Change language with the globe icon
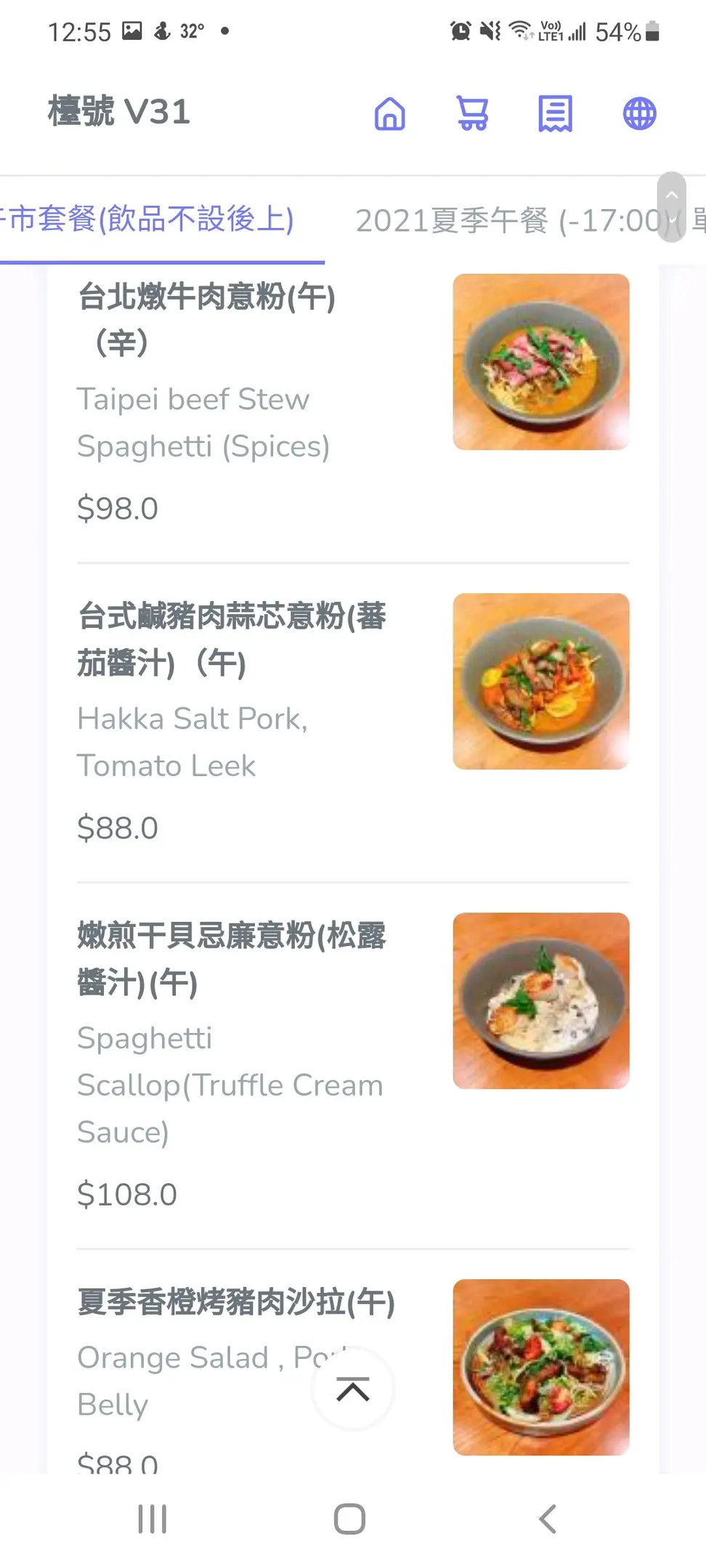The height and width of the screenshot is (1568, 706). pyautogui.click(x=639, y=114)
